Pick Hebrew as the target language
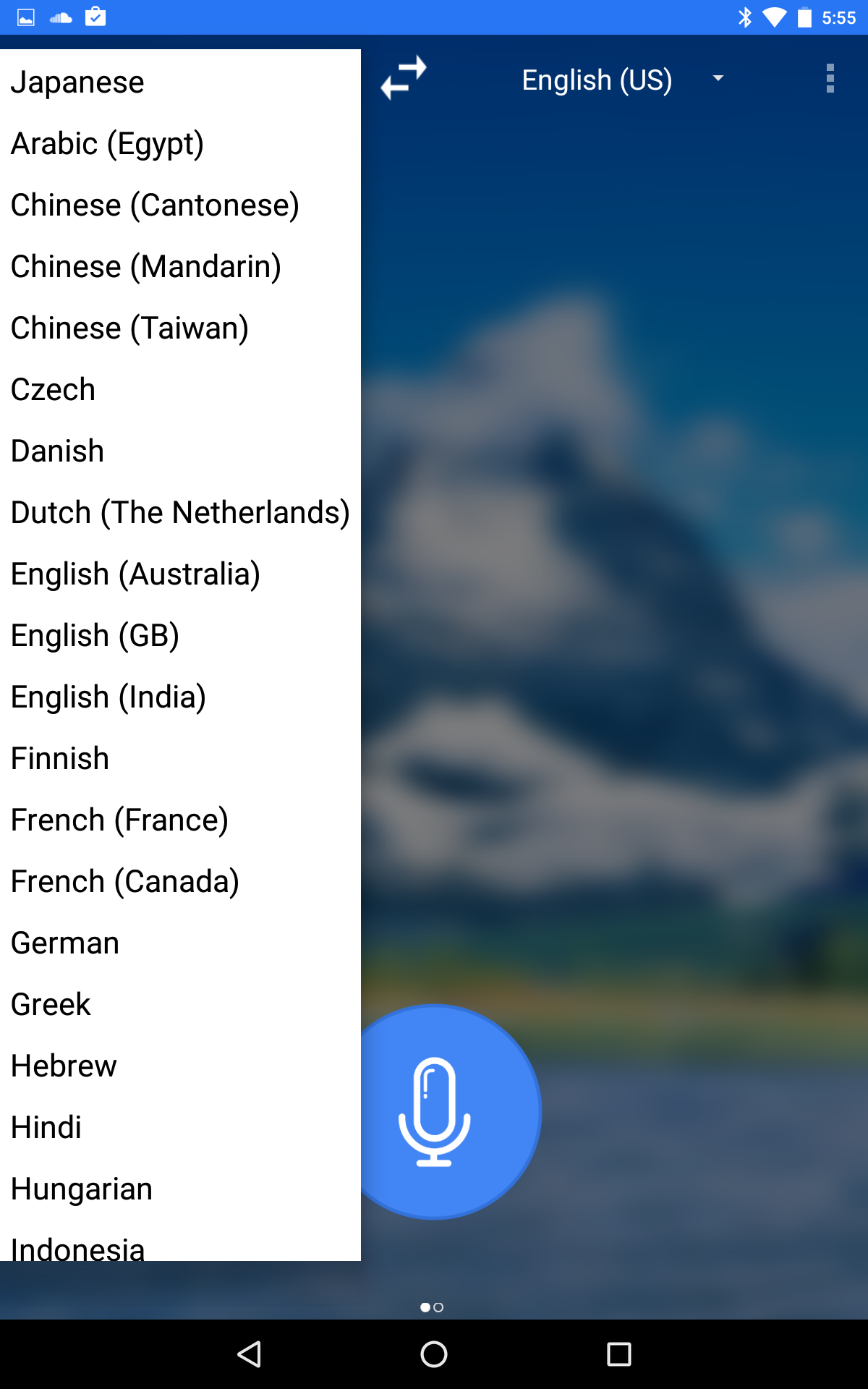 (x=63, y=1066)
